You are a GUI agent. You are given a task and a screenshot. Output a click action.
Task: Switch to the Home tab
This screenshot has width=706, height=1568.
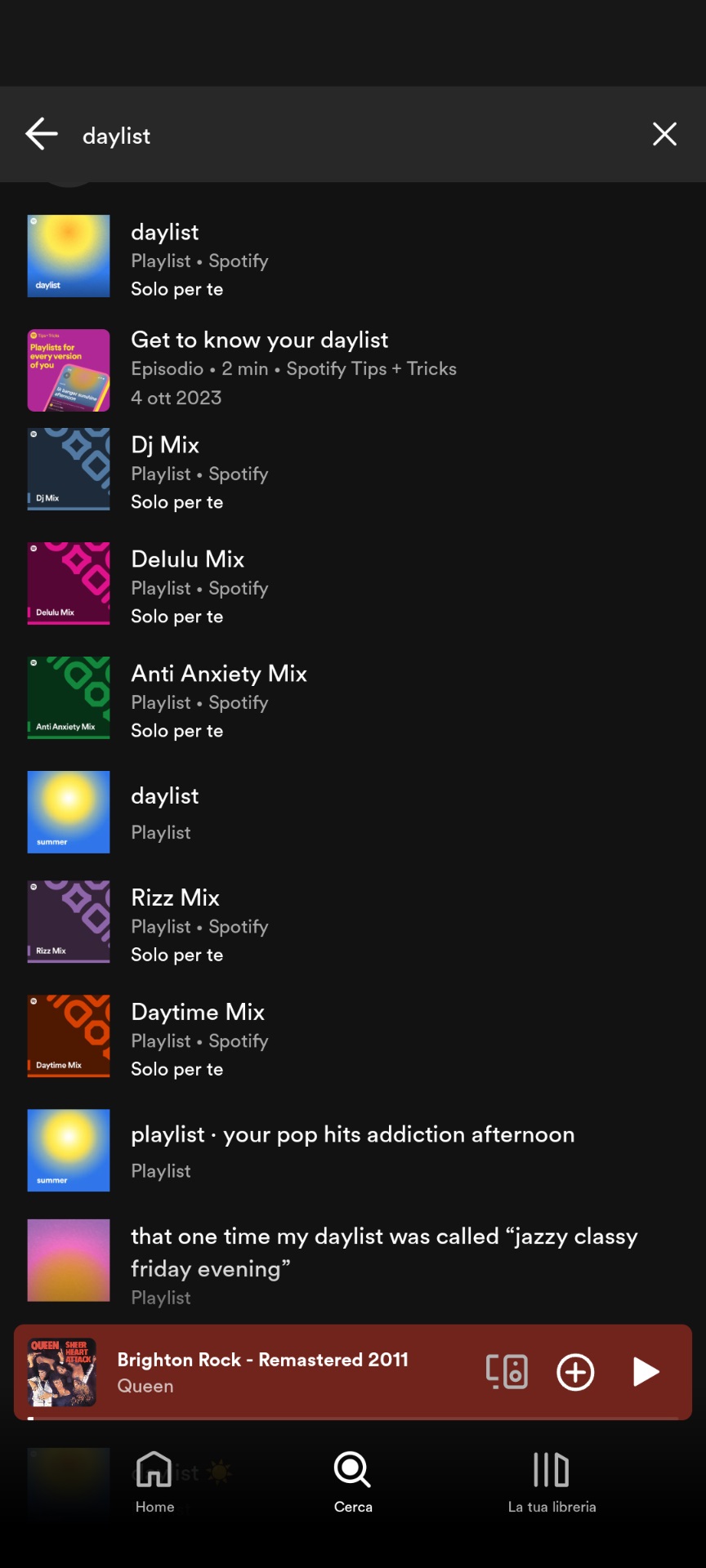point(154,1482)
